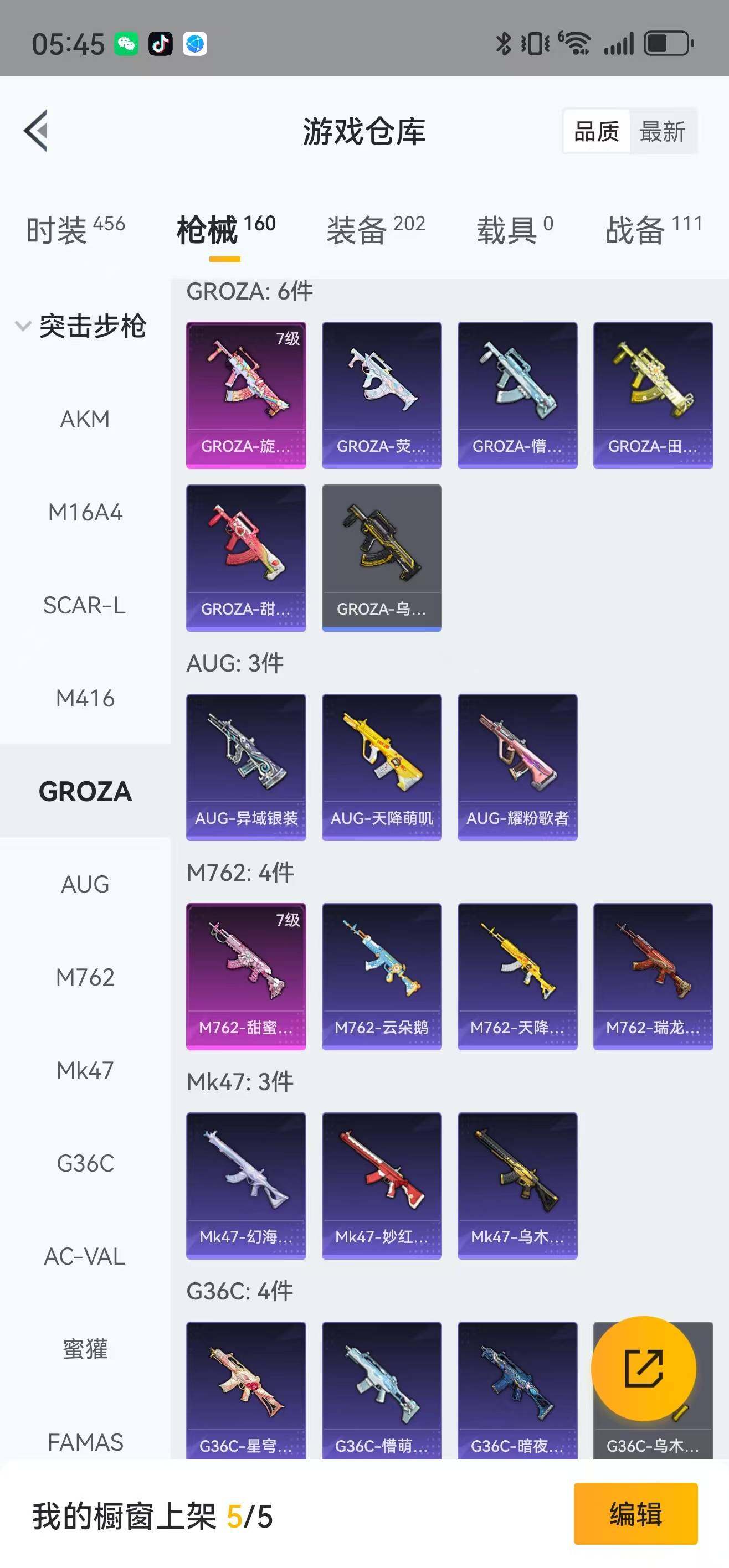Viewport: 729px width, 1568px height.
Task: Open the M762-云朵鹅 skin
Action: (x=381, y=976)
